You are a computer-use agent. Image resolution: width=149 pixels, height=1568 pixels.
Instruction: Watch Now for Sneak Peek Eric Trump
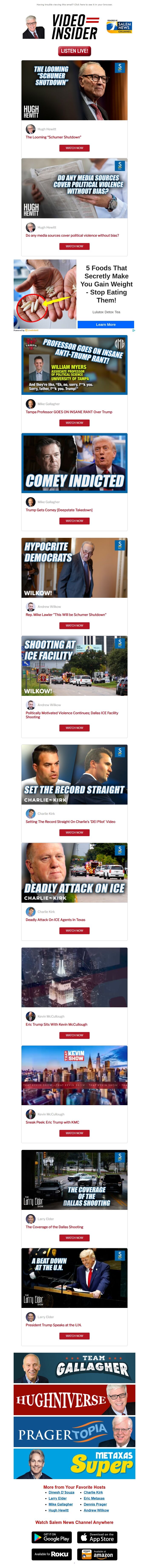click(x=74, y=1133)
